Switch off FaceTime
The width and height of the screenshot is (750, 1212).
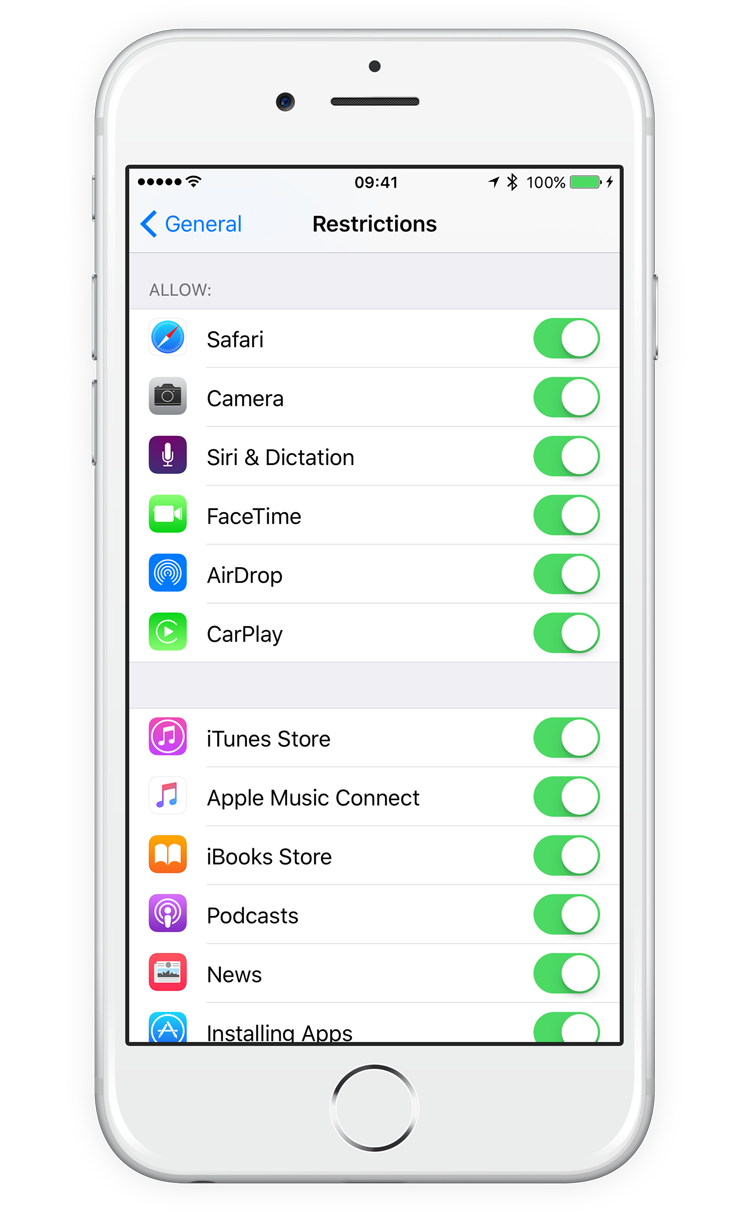tap(567, 516)
